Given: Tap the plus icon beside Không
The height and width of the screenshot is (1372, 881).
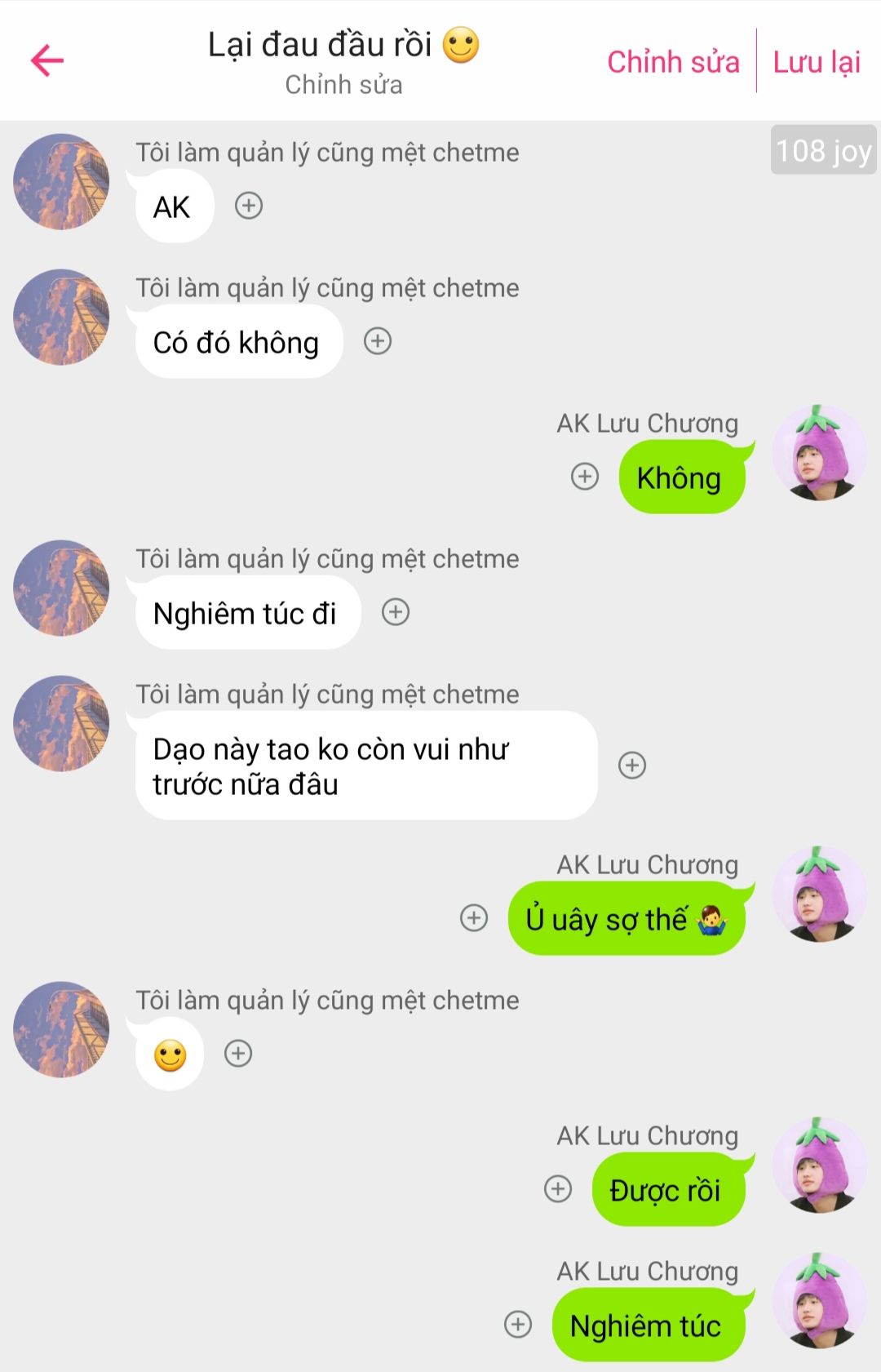Looking at the screenshot, I should 585,476.
